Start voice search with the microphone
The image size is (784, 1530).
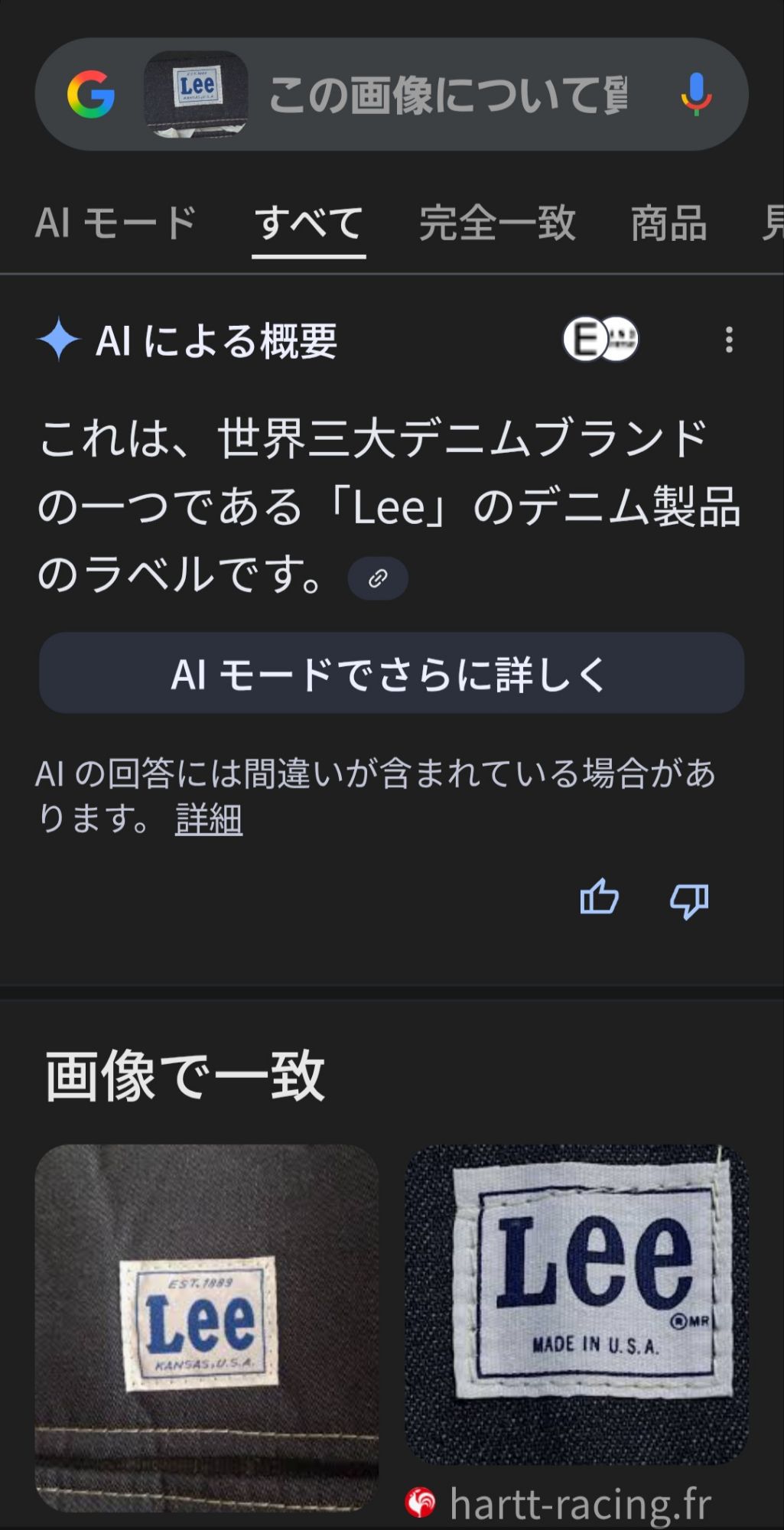click(x=695, y=94)
